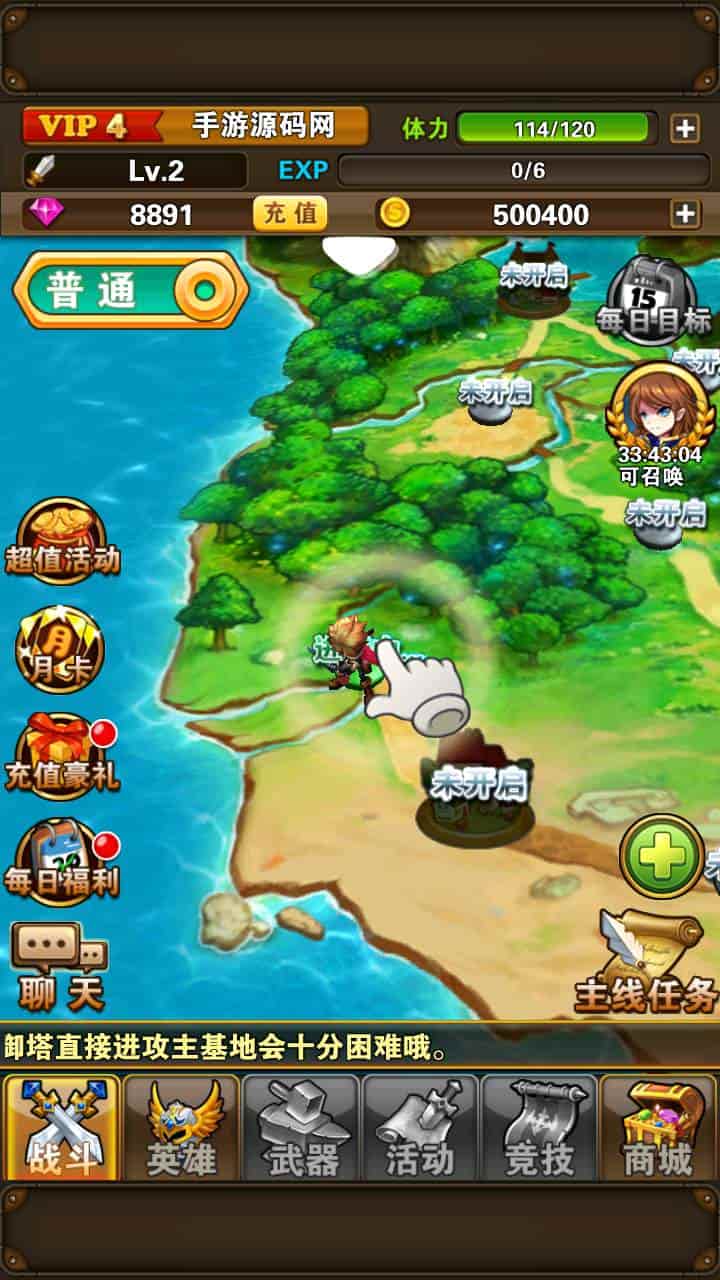
Task: Open the 聊天 chat window
Action: (x=60, y=965)
